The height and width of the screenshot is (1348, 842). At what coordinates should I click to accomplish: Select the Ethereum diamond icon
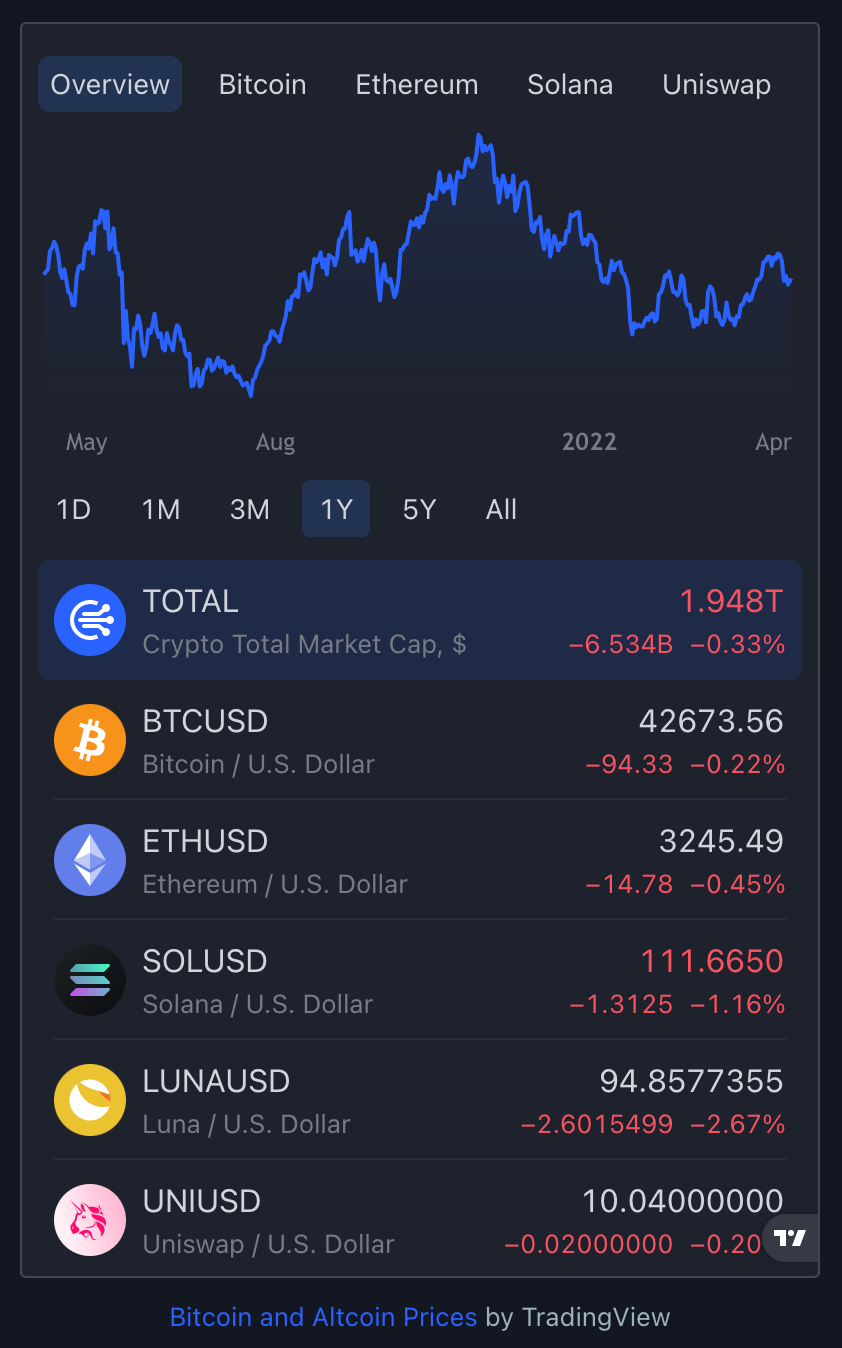click(x=90, y=860)
